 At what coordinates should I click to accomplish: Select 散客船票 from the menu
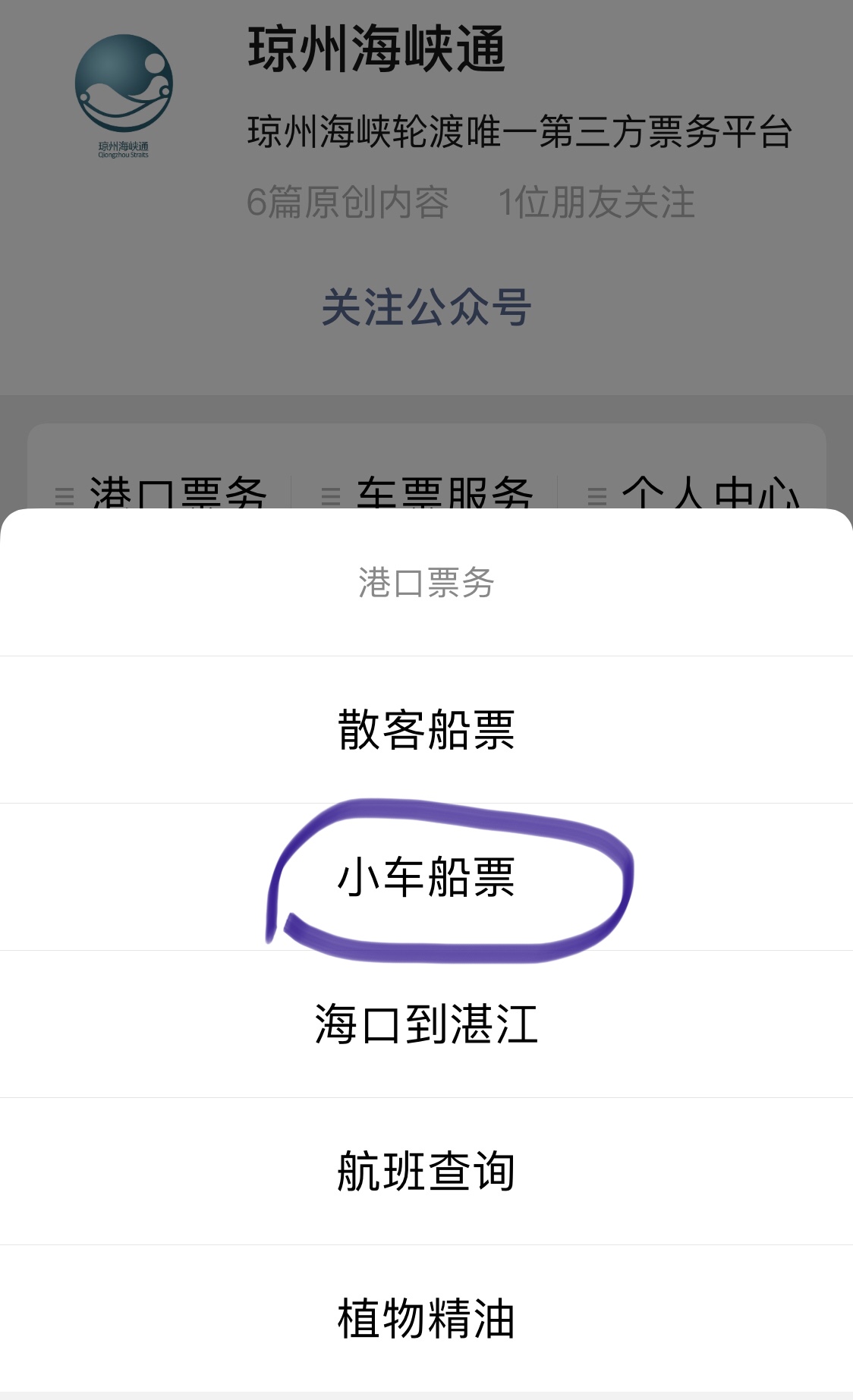coord(426,730)
